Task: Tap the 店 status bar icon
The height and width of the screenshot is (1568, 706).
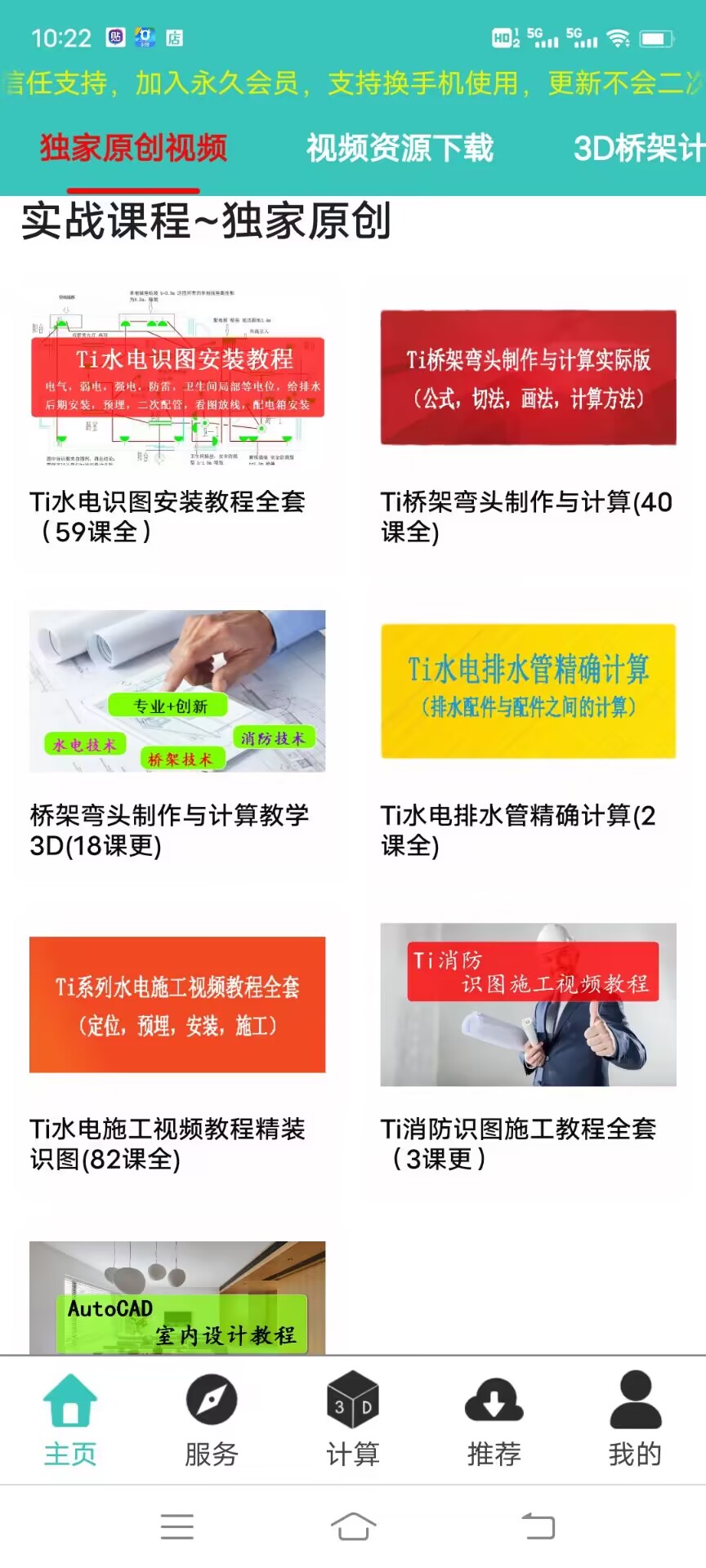Action: [174, 37]
